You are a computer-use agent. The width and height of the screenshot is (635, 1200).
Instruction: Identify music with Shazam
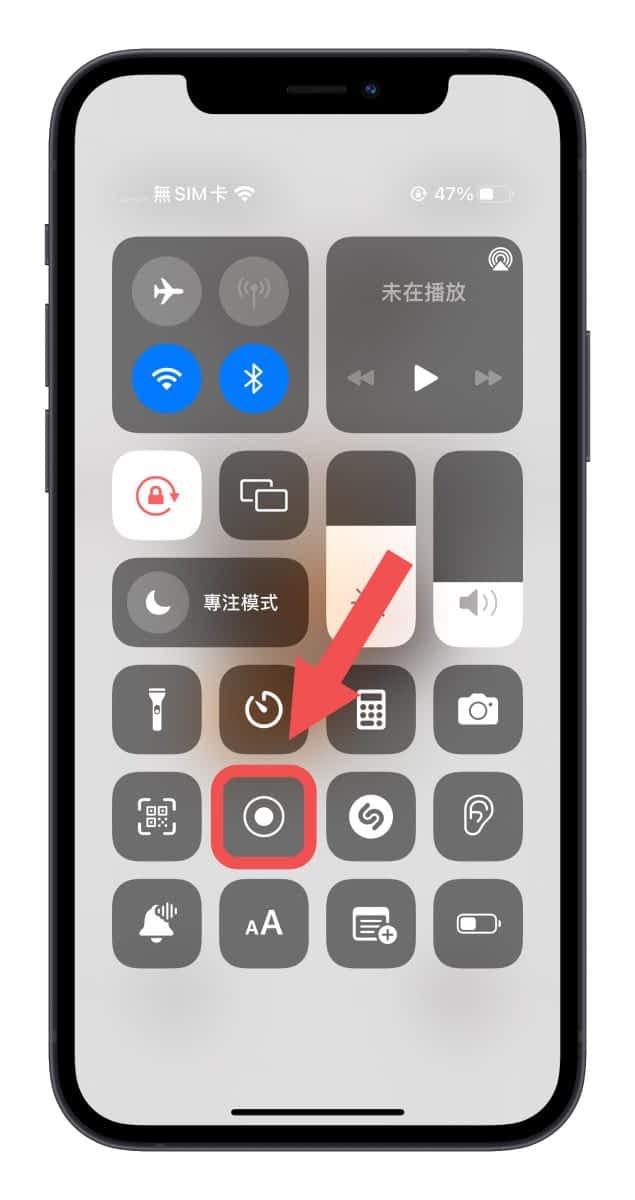point(371,817)
